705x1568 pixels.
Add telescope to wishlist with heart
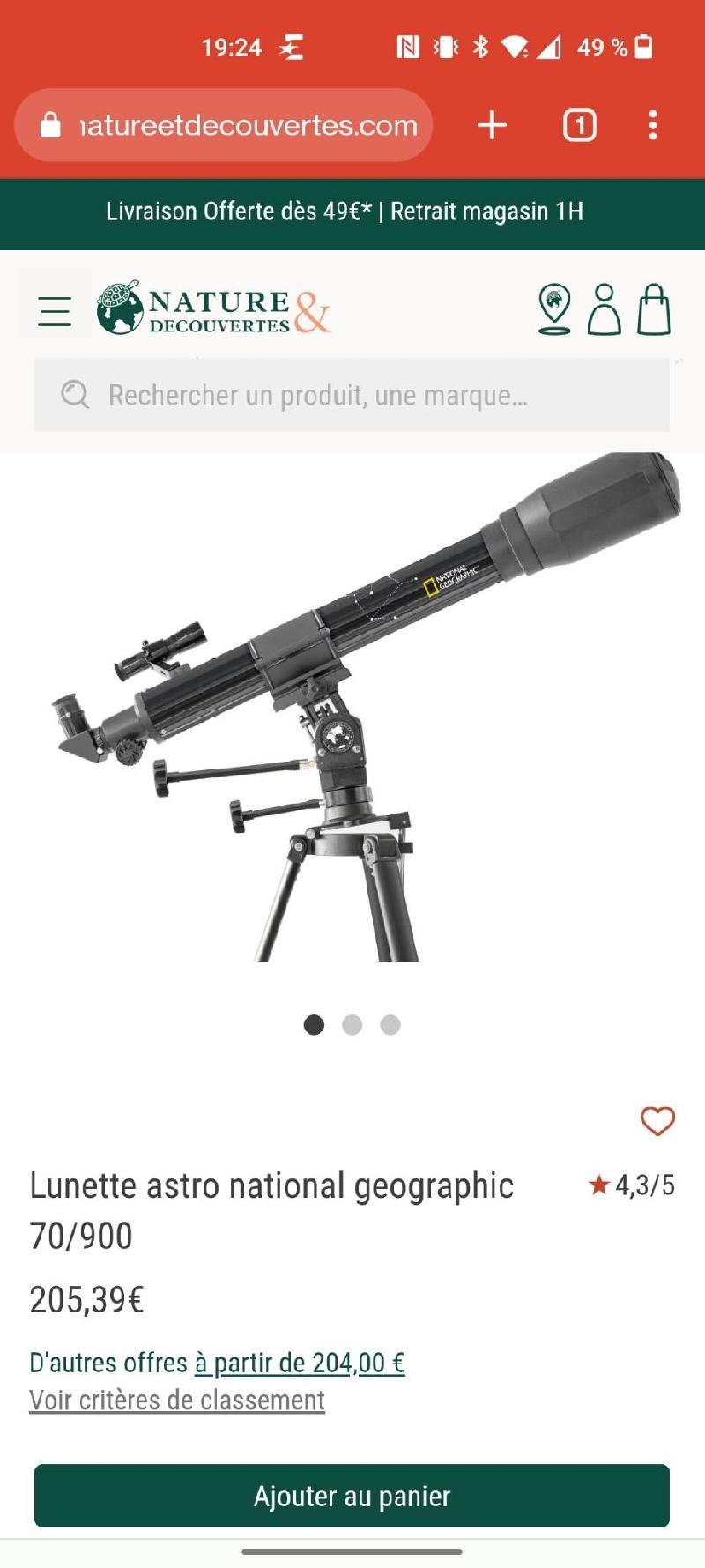coord(657,1121)
